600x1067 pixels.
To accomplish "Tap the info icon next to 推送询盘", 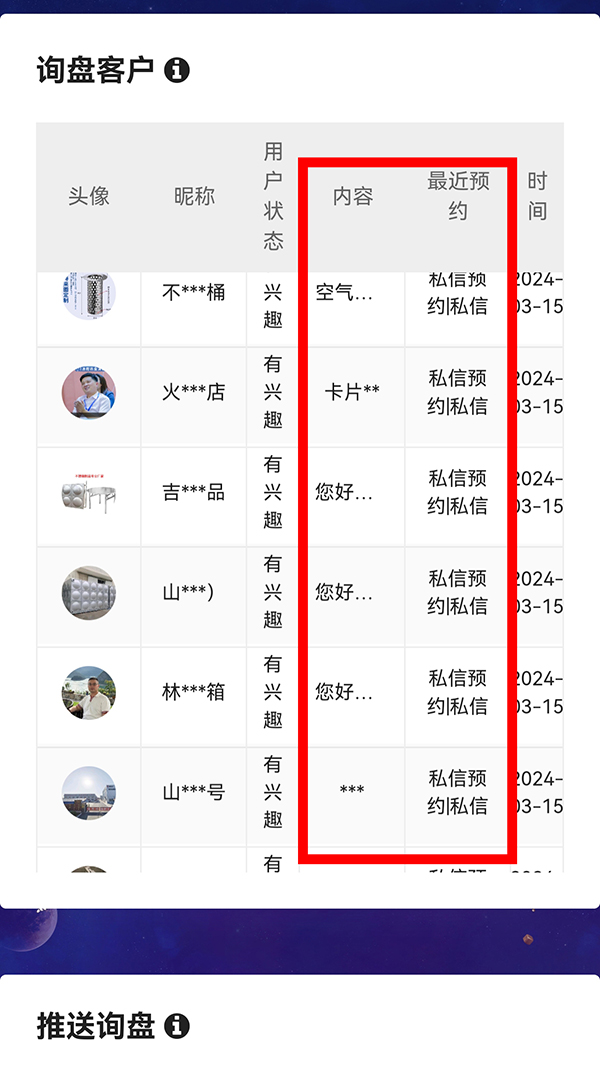I will tap(177, 1026).
